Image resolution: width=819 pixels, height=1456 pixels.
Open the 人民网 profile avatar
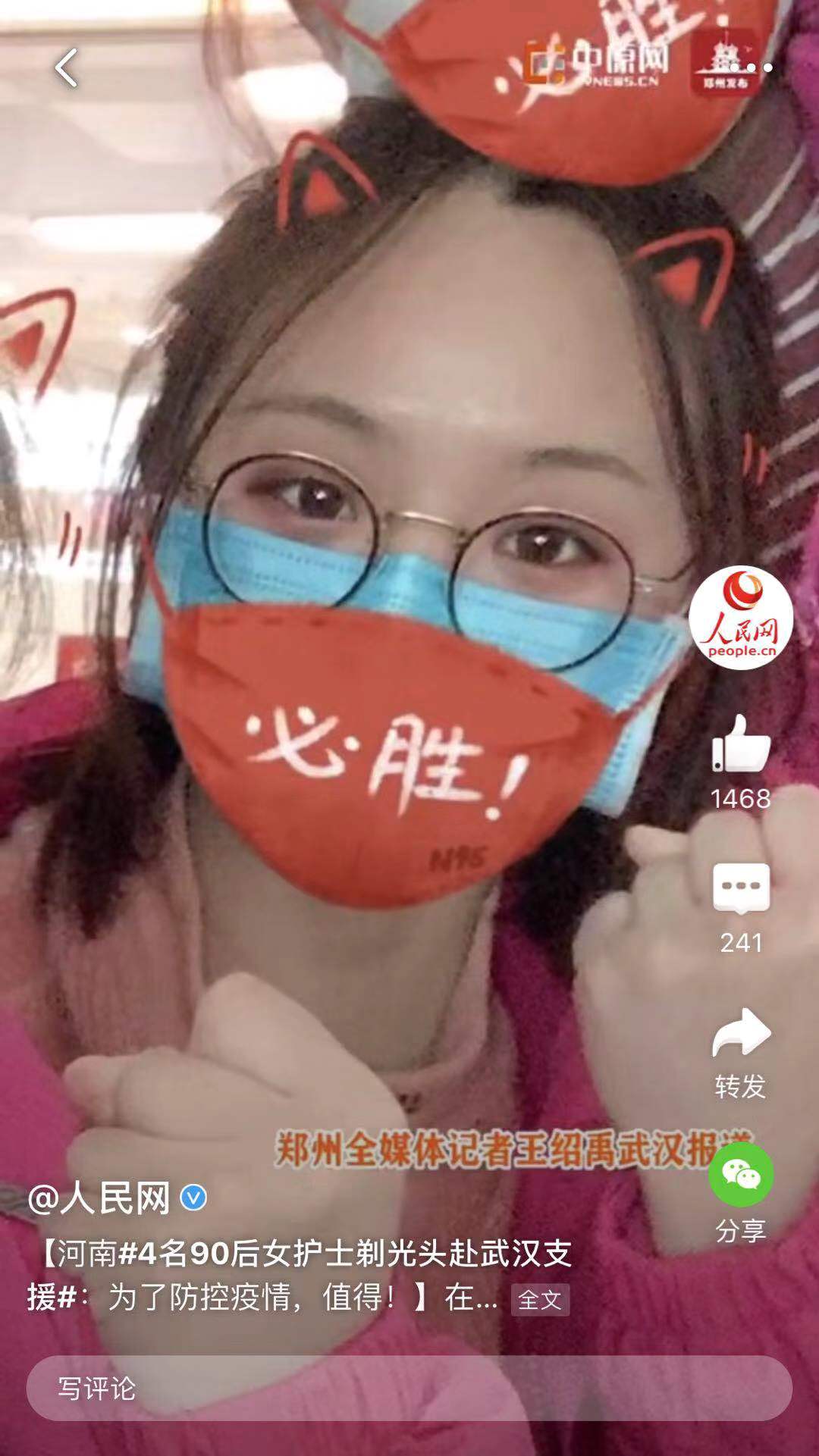[x=740, y=618]
